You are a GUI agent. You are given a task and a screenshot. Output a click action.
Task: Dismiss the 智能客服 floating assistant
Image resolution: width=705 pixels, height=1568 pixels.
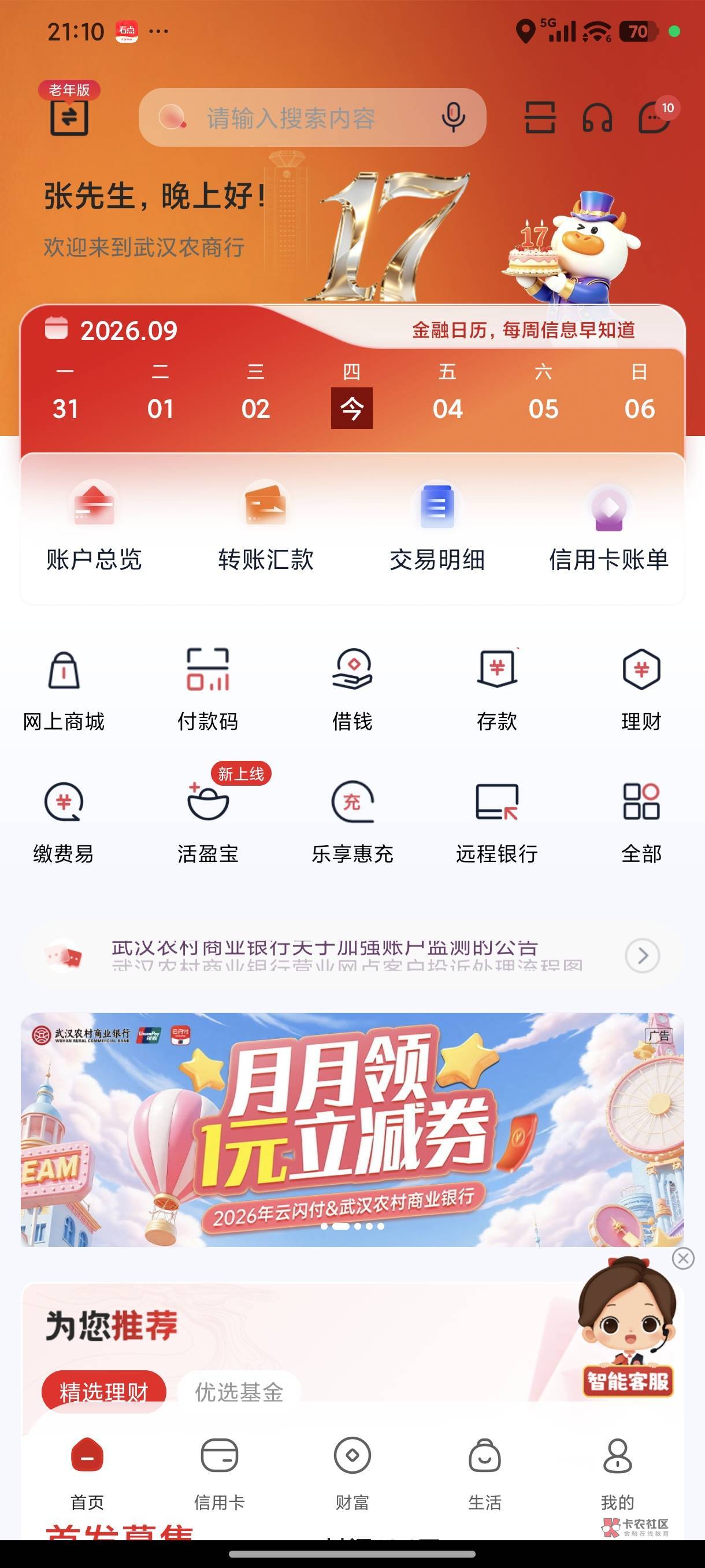tap(683, 1258)
